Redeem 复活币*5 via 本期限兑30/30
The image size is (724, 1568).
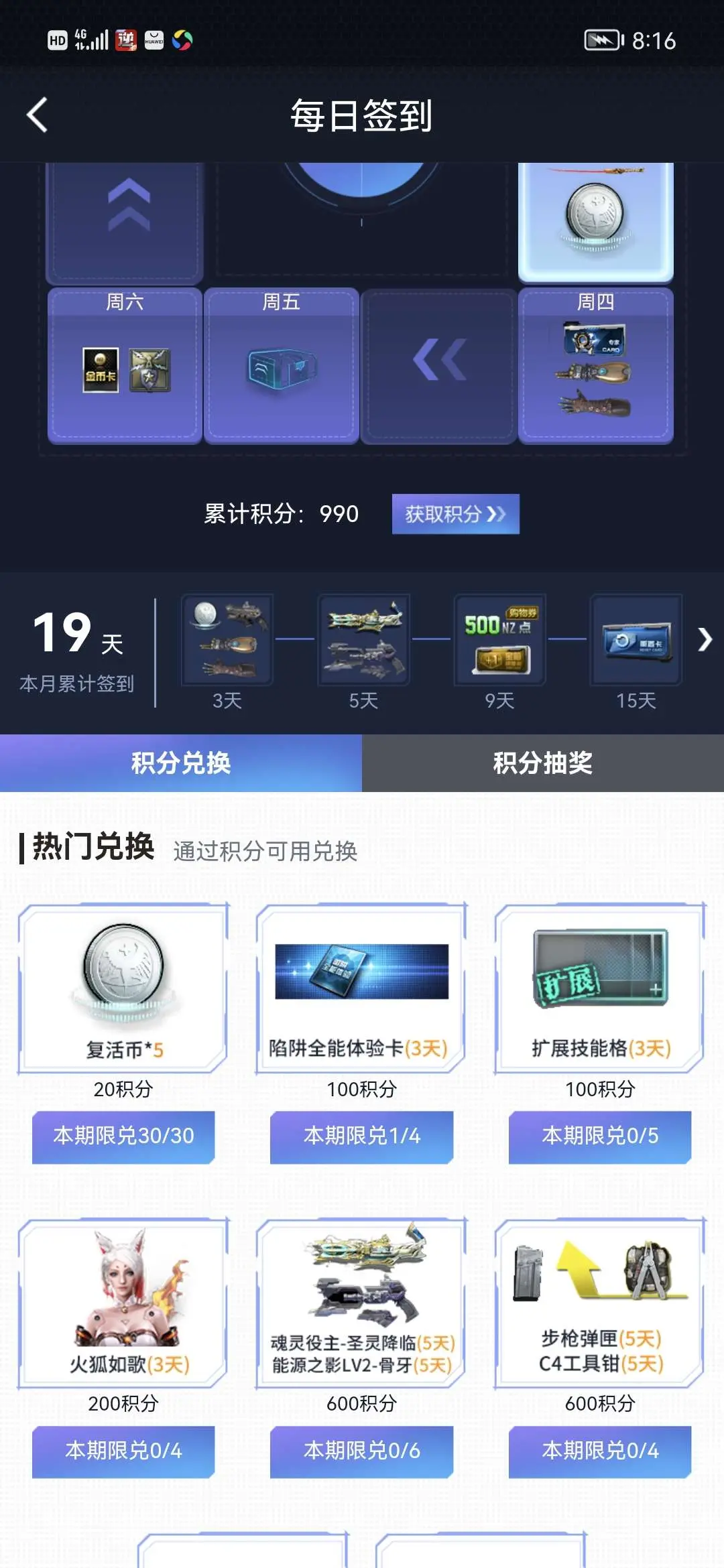[123, 1136]
